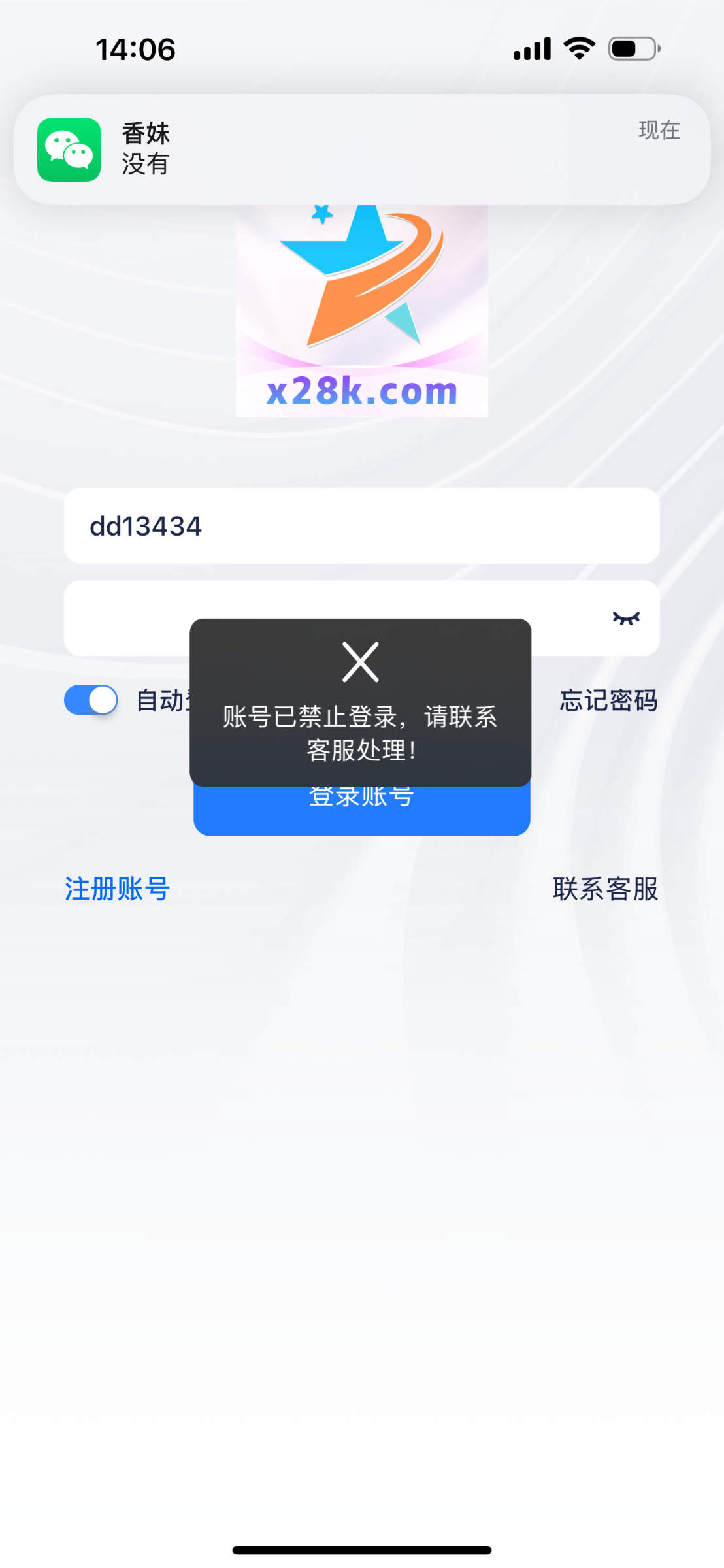Contact support via 联系客服
The image size is (724, 1568).
click(605, 889)
